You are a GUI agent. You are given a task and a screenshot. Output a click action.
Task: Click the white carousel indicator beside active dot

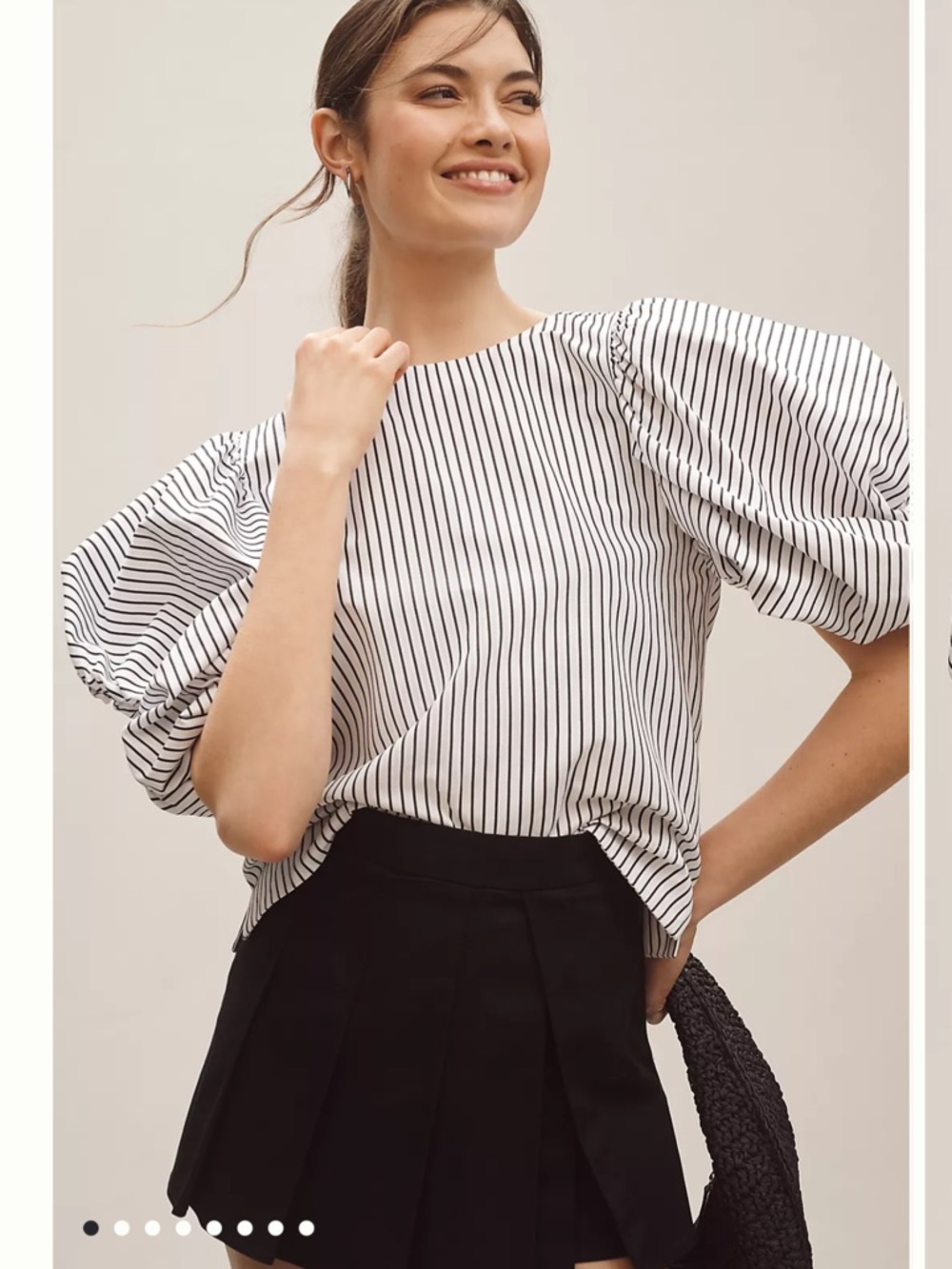(122, 1227)
